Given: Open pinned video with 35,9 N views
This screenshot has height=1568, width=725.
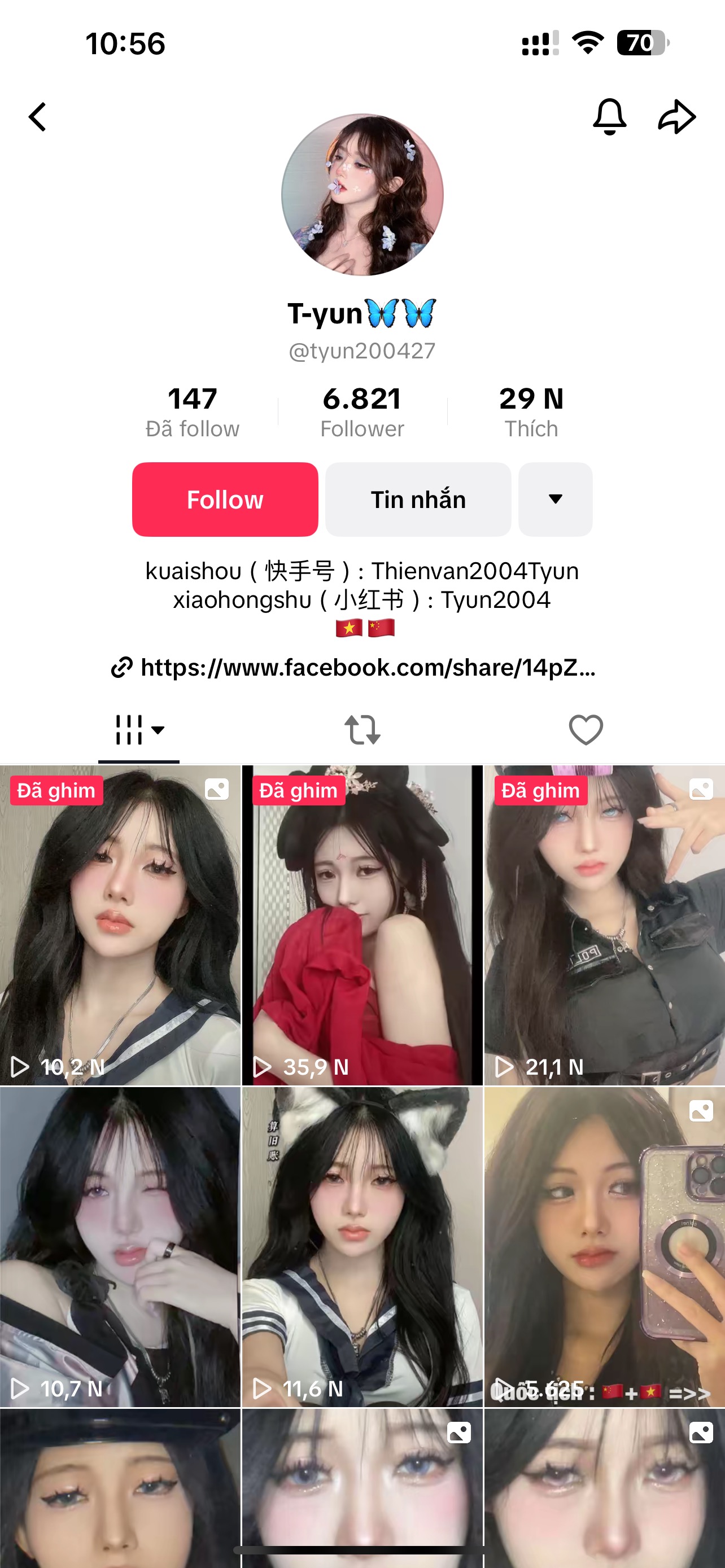Looking at the screenshot, I should coord(362,925).
